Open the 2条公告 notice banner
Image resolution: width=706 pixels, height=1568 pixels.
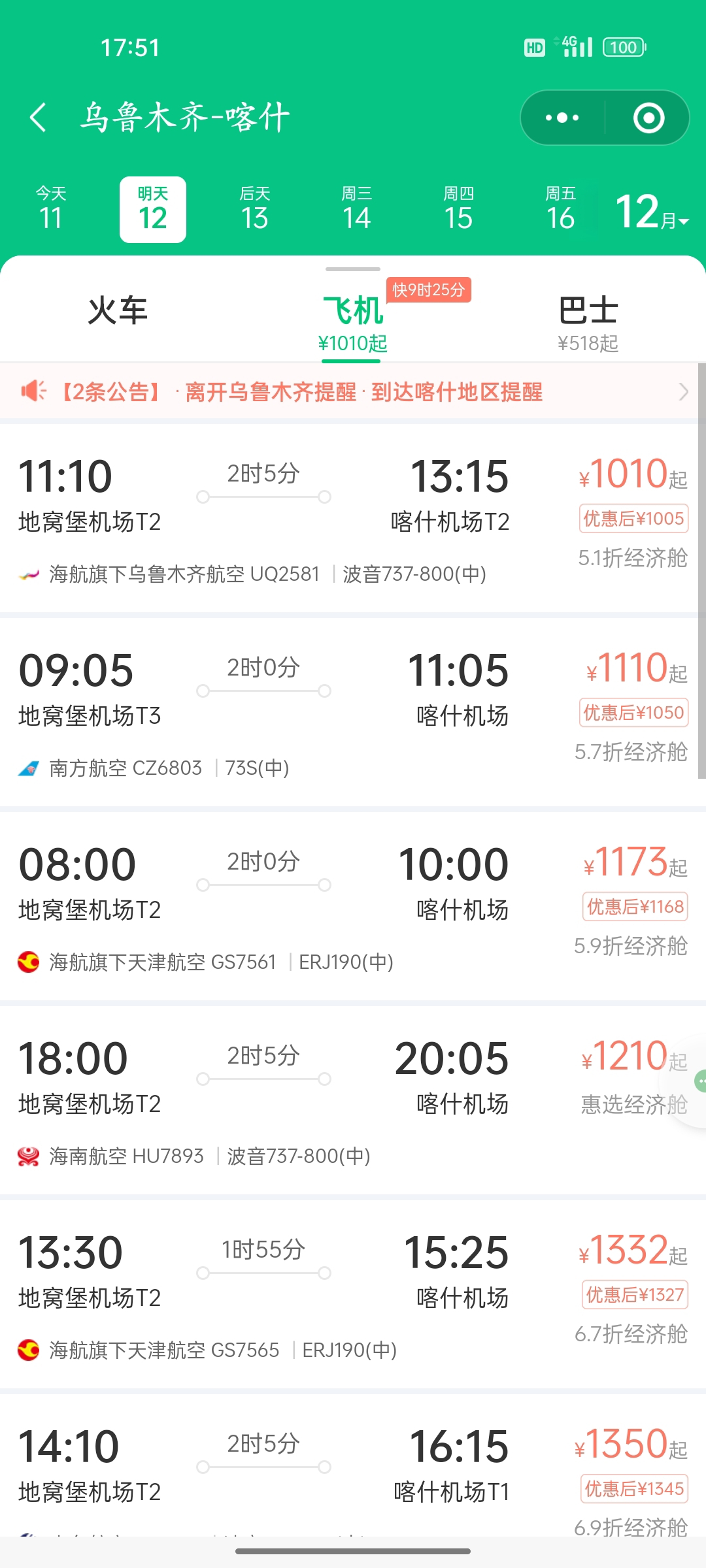[353, 392]
